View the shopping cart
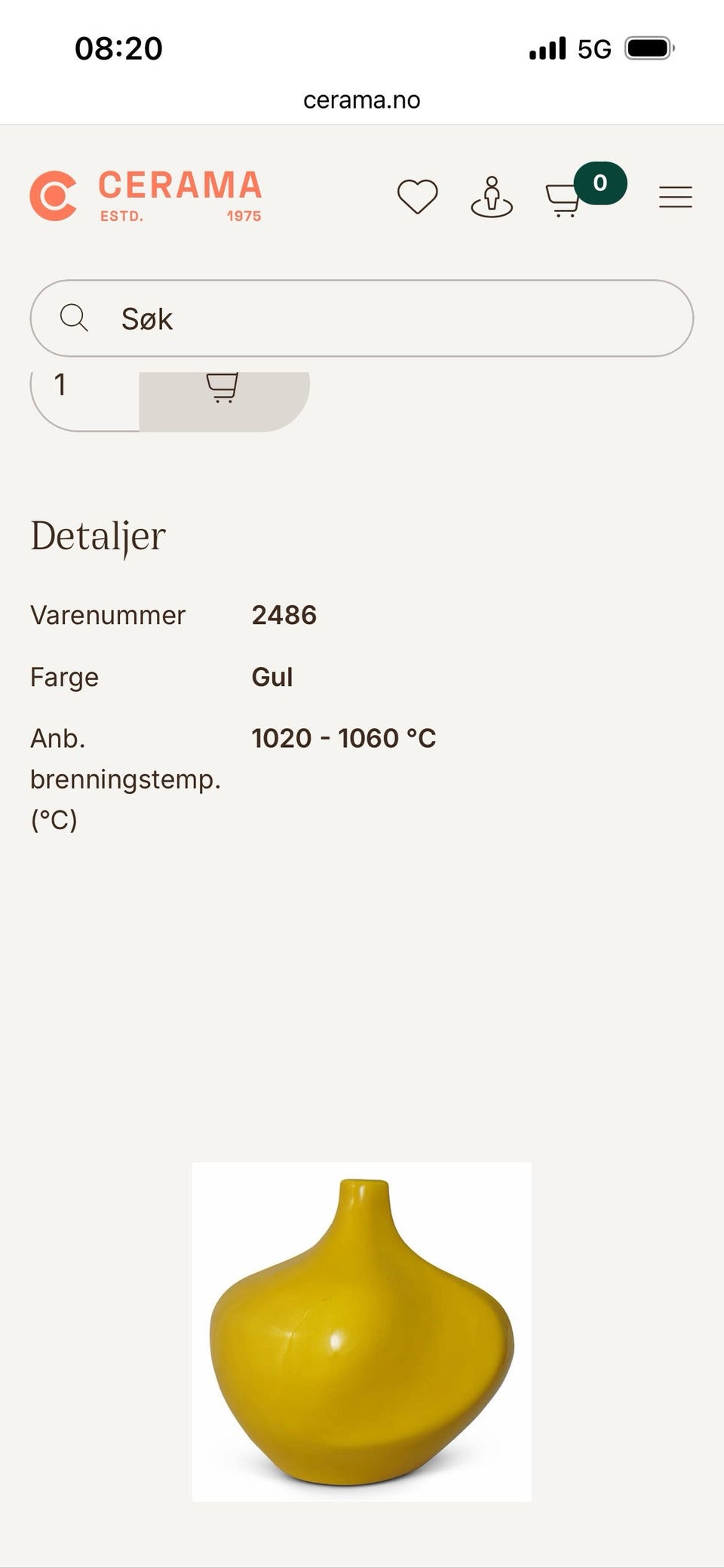Screen dimensions: 724x1568 [563, 199]
